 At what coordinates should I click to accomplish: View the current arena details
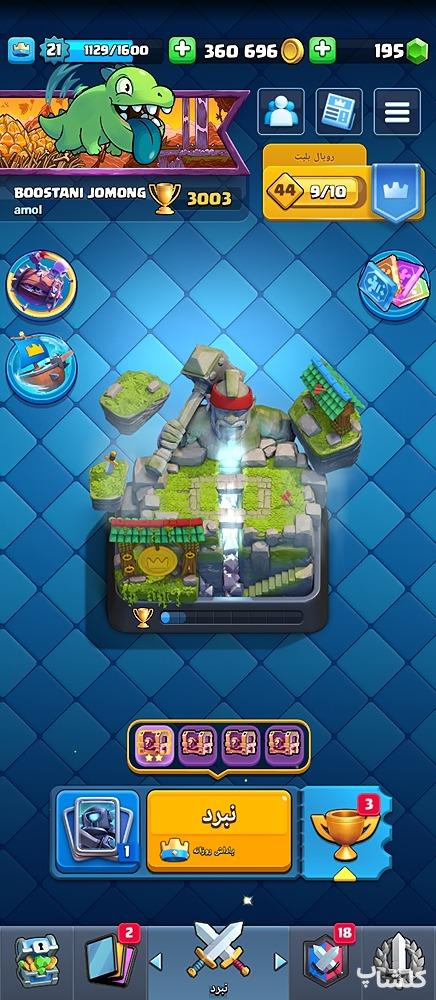[x=217, y=490]
